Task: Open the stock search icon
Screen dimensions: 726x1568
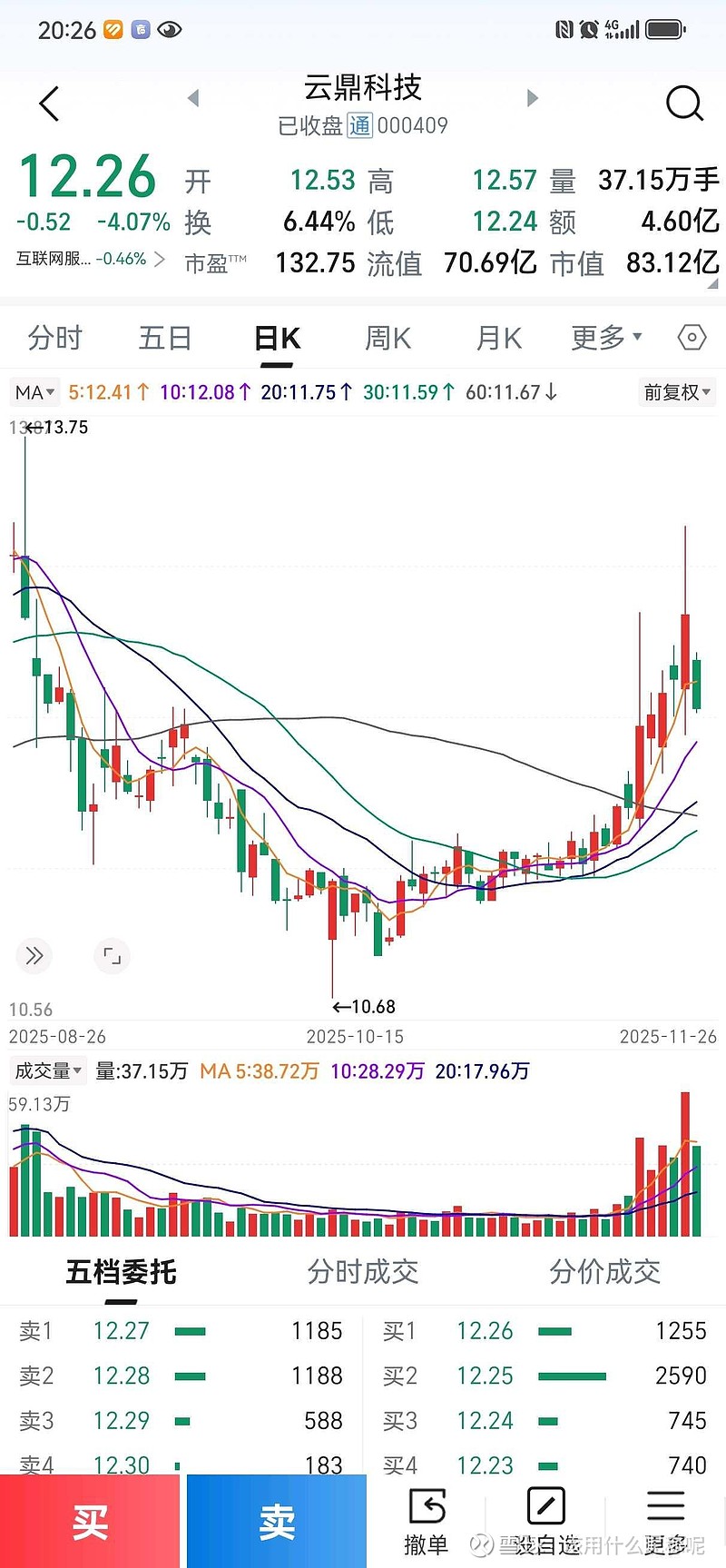Action: pos(684,104)
